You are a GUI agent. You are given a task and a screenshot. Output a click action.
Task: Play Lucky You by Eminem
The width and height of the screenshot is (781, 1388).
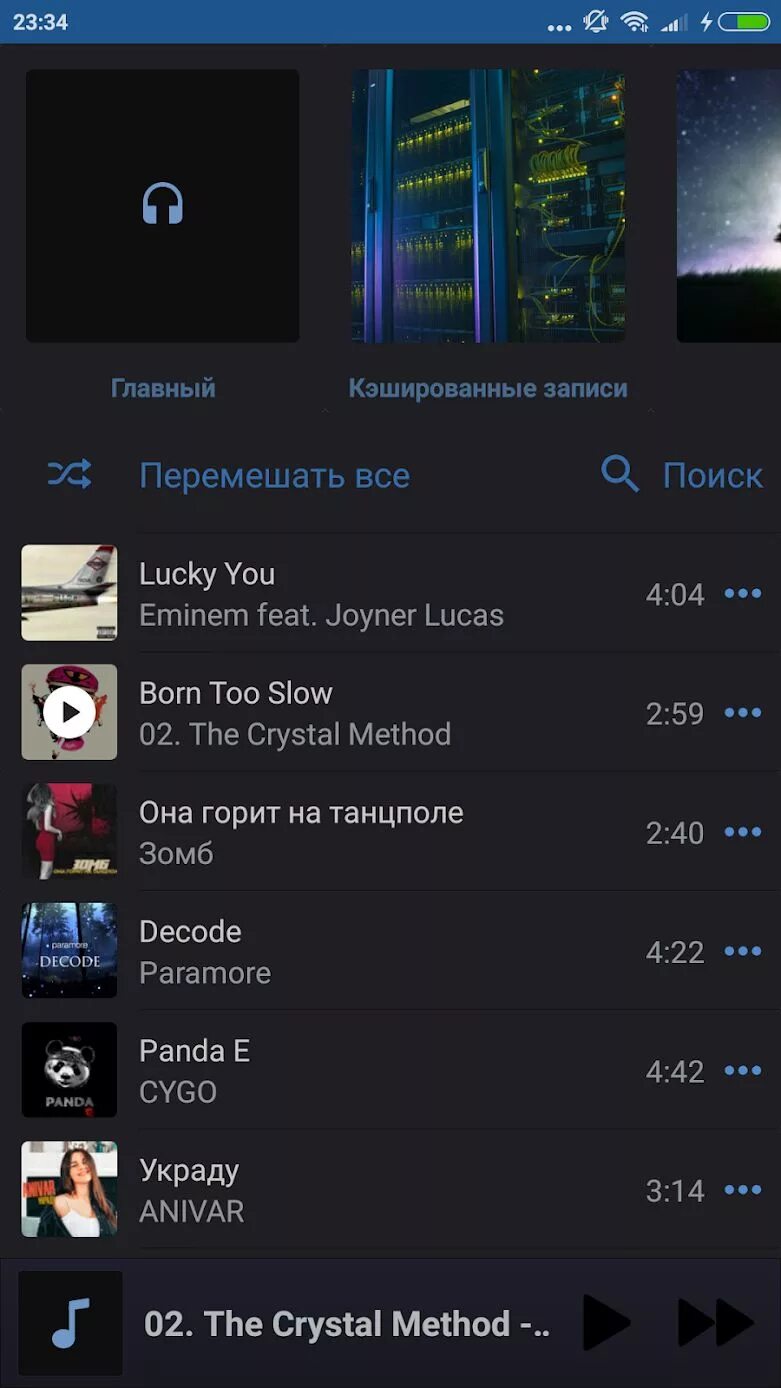tap(320, 594)
